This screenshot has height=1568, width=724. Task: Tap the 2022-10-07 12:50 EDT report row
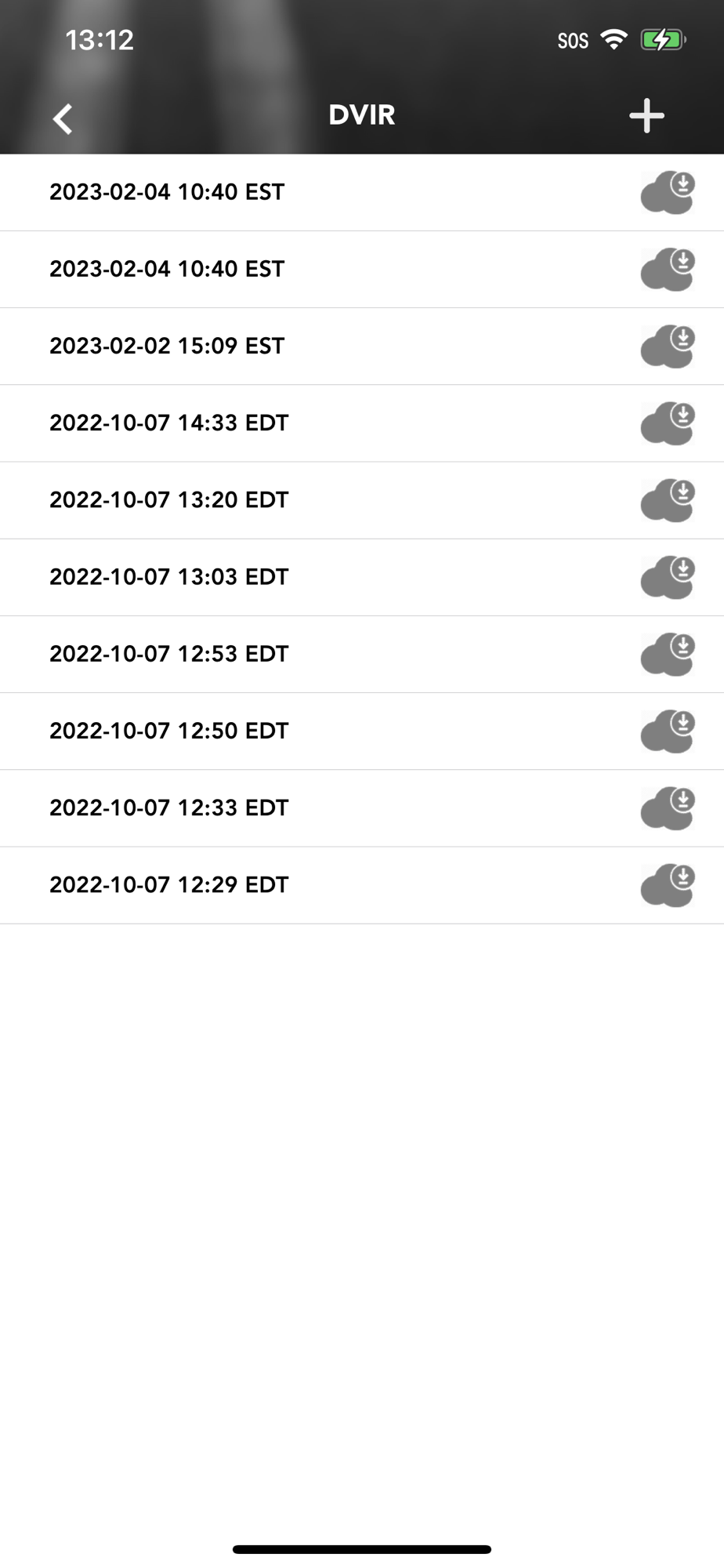(169, 730)
